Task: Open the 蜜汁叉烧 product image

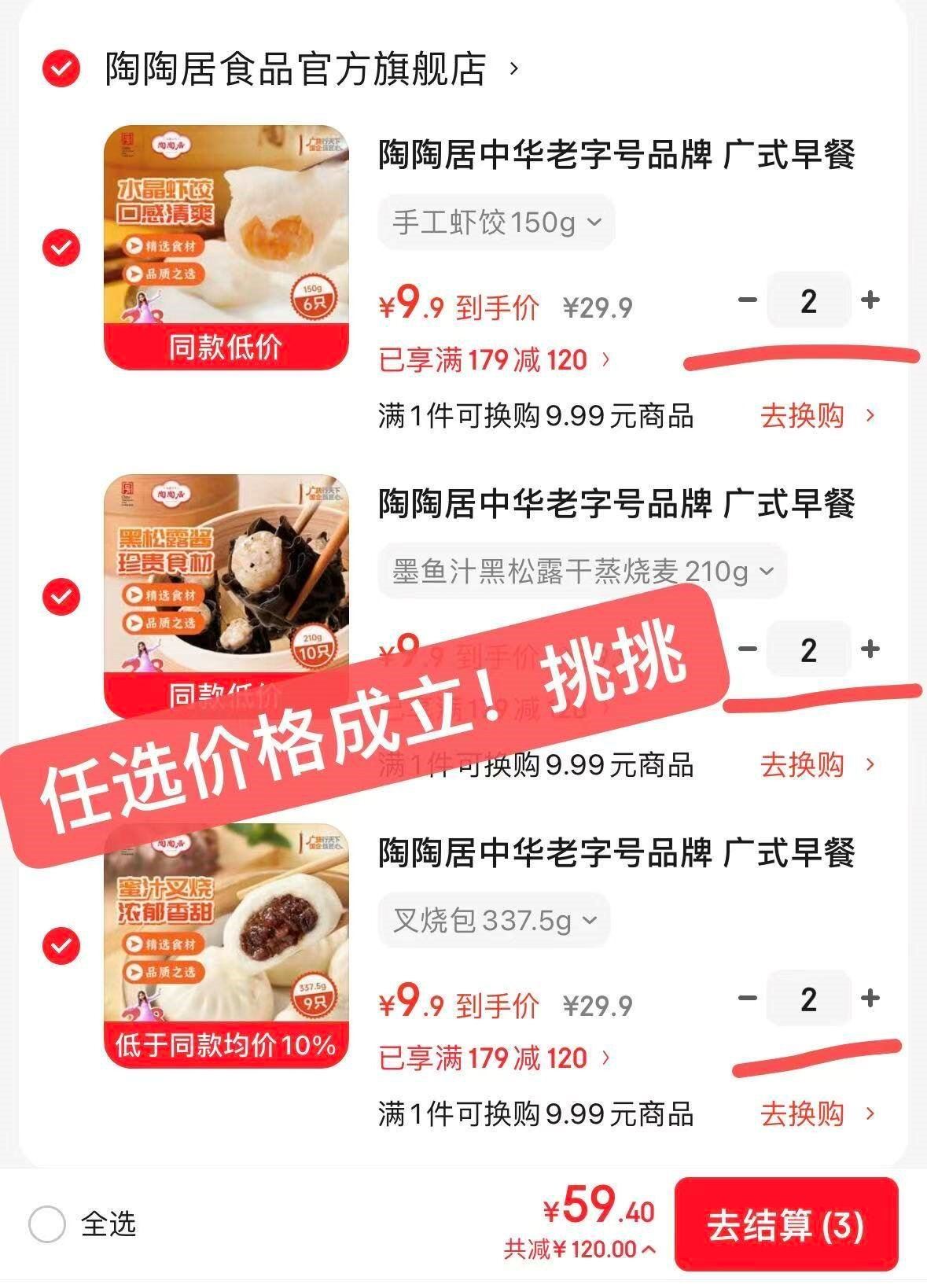Action: (226, 945)
